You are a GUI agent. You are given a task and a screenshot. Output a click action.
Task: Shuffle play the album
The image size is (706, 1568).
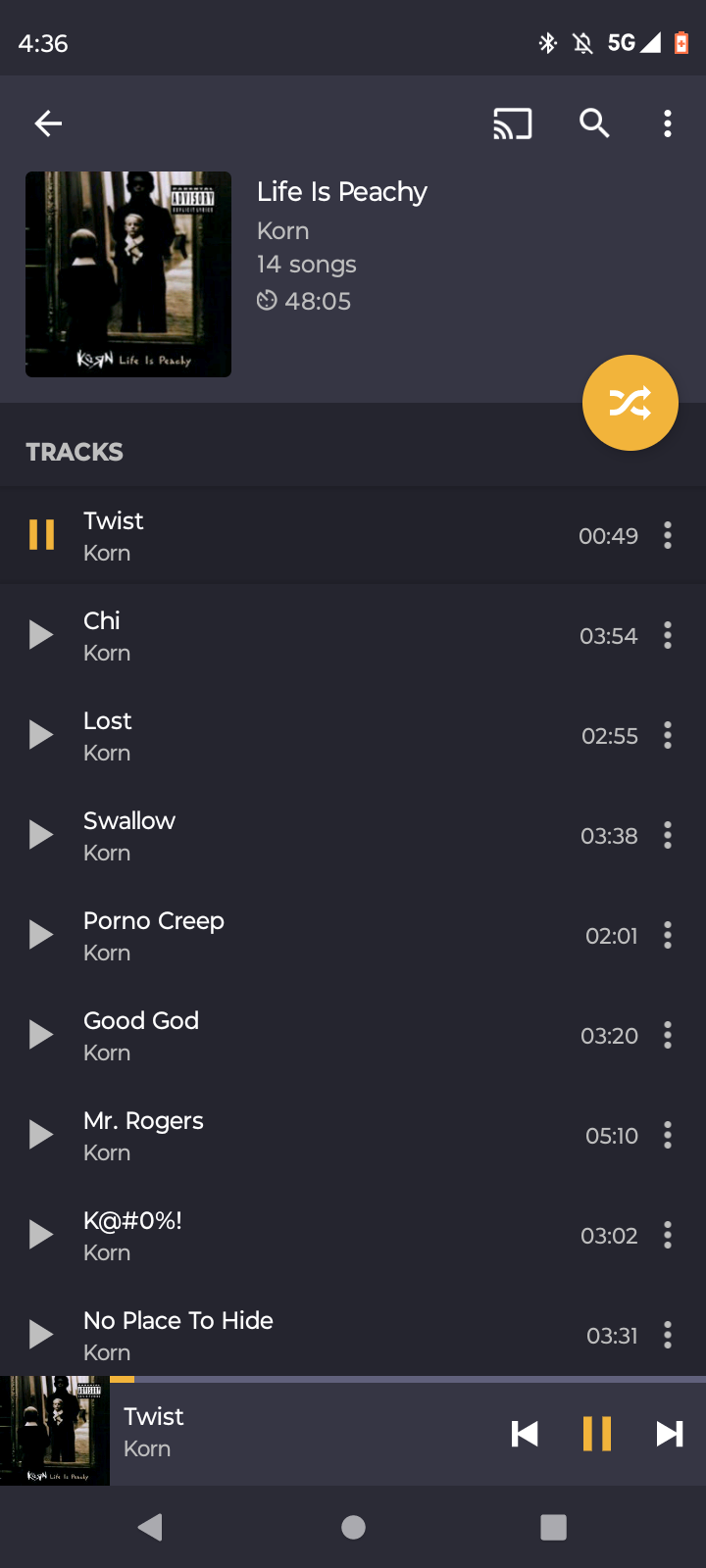point(630,403)
